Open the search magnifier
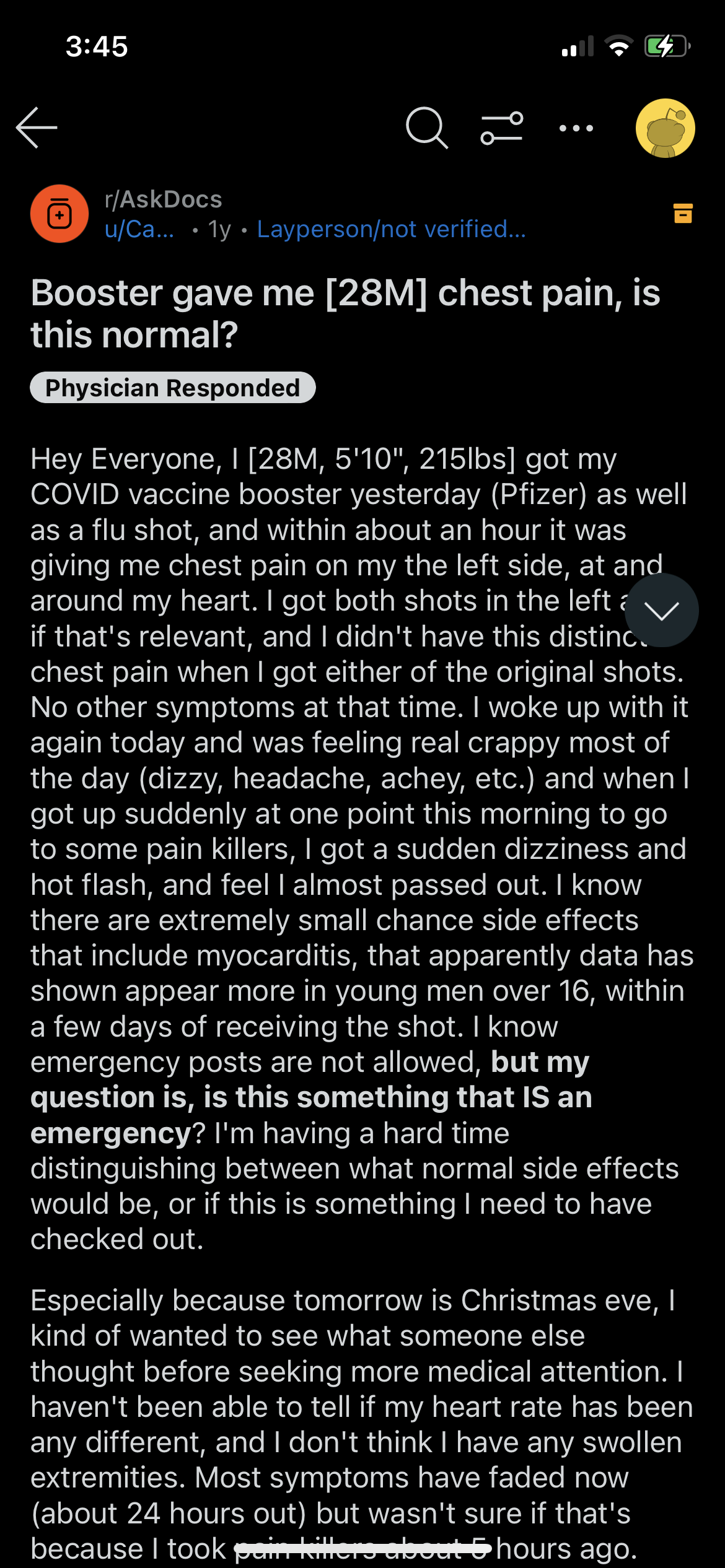 click(426, 128)
